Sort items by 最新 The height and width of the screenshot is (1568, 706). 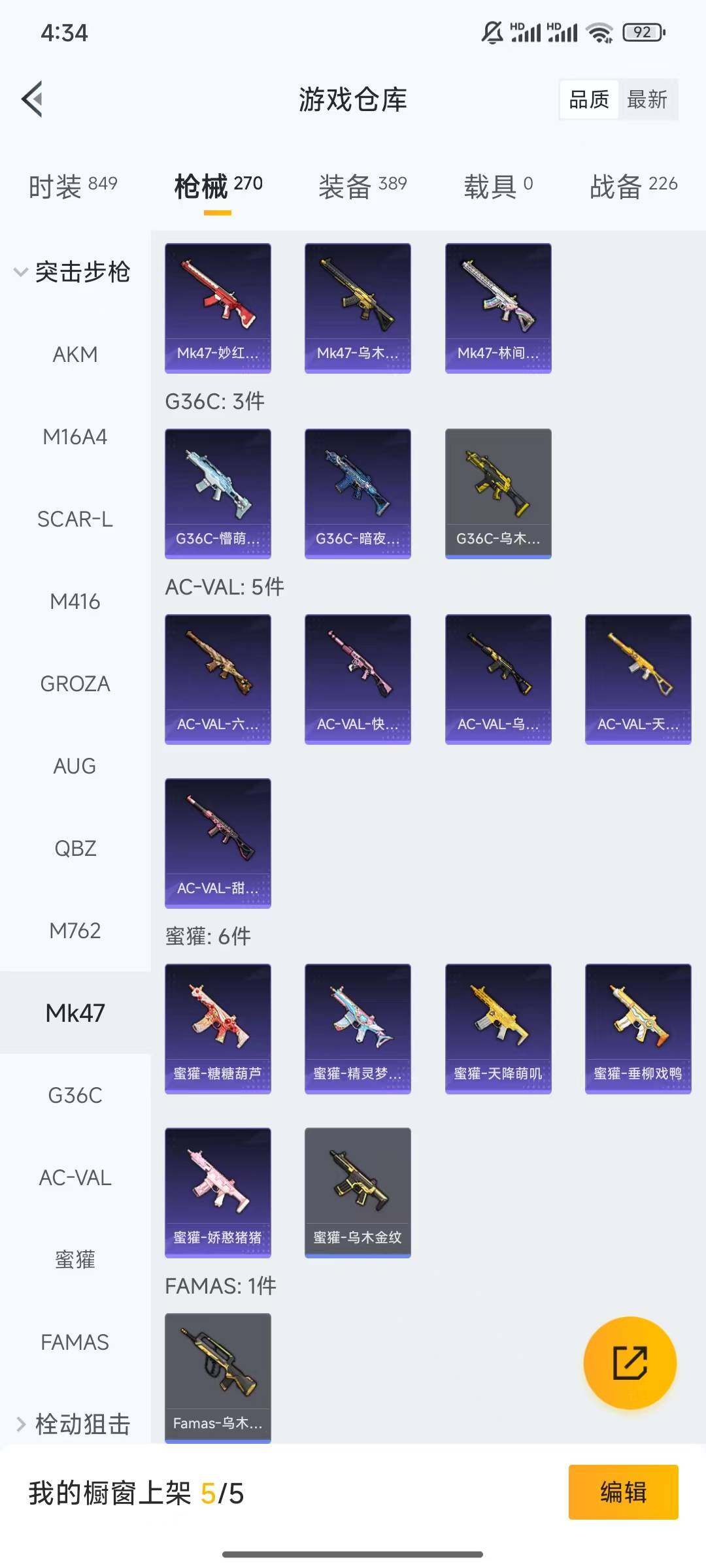pyautogui.click(x=647, y=99)
